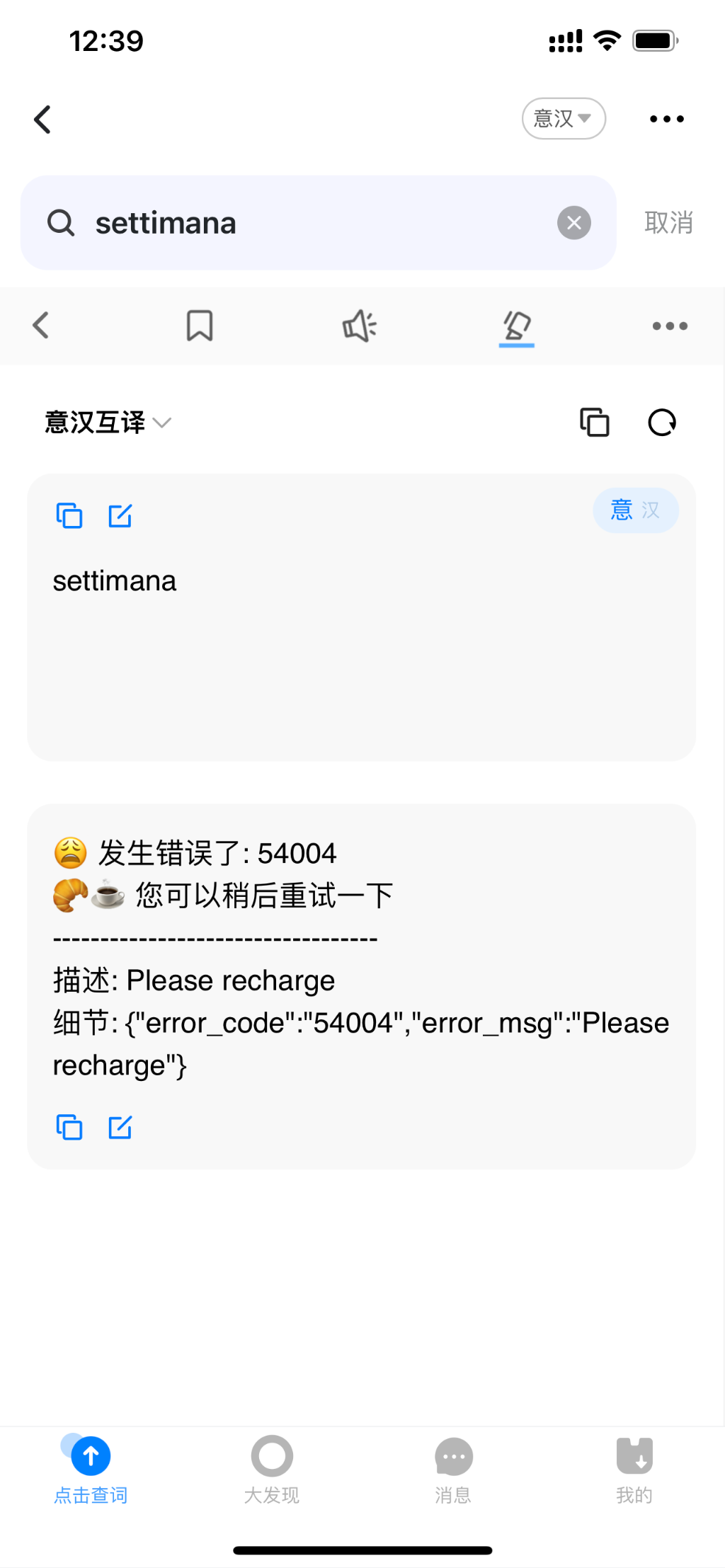The width and height of the screenshot is (725, 1568).
Task: Edit the source text settimana
Action: click(120, 516)
